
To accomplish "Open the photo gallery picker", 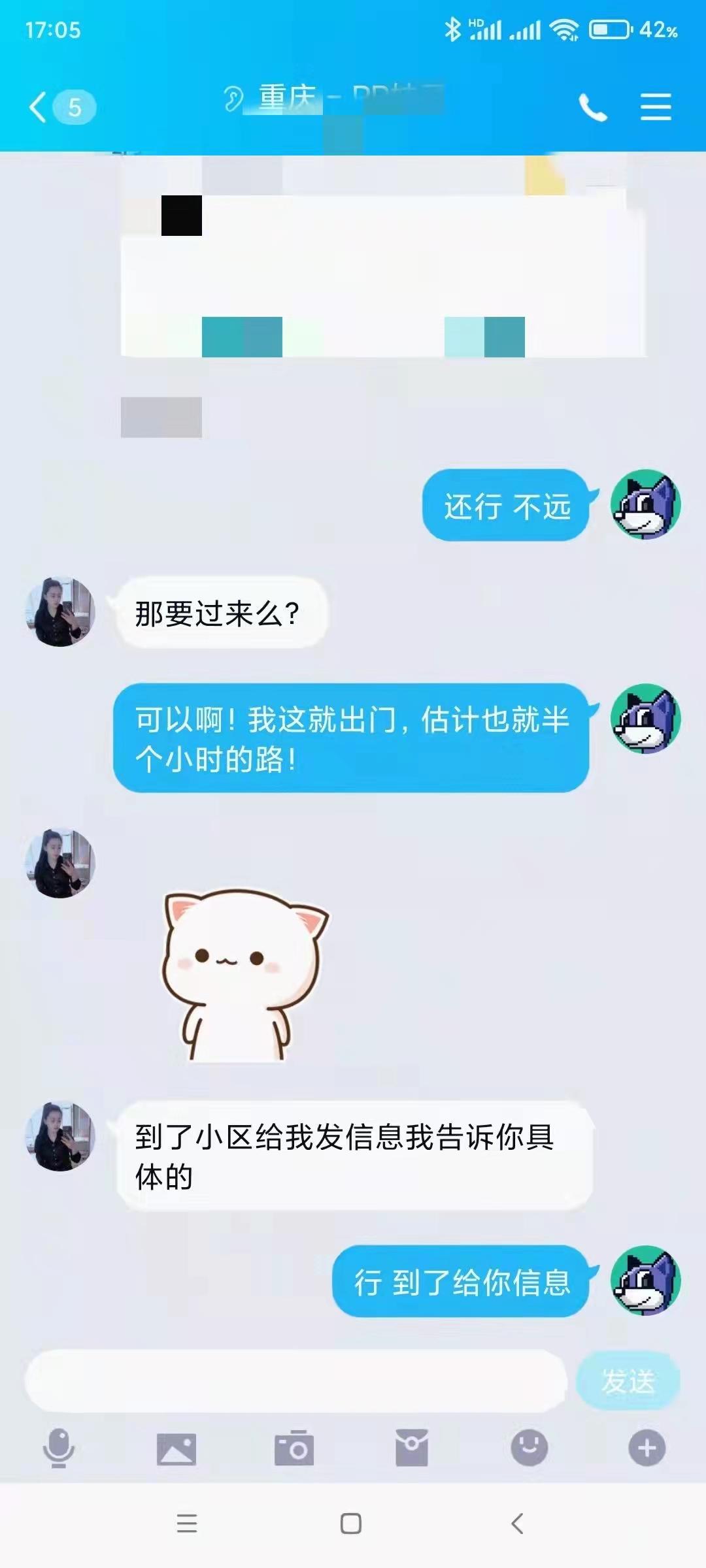I will tap(176, 1448).
